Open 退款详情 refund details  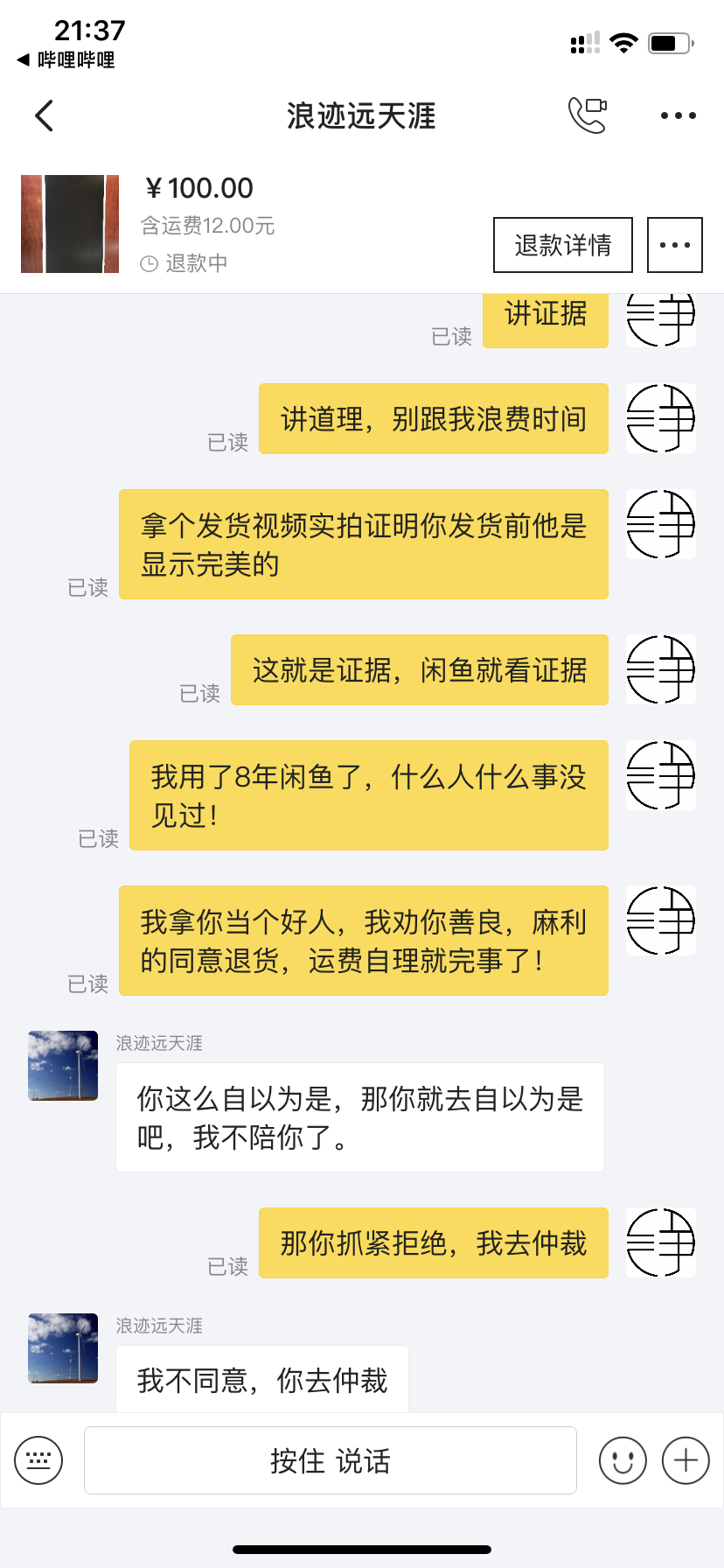[563, 245]
